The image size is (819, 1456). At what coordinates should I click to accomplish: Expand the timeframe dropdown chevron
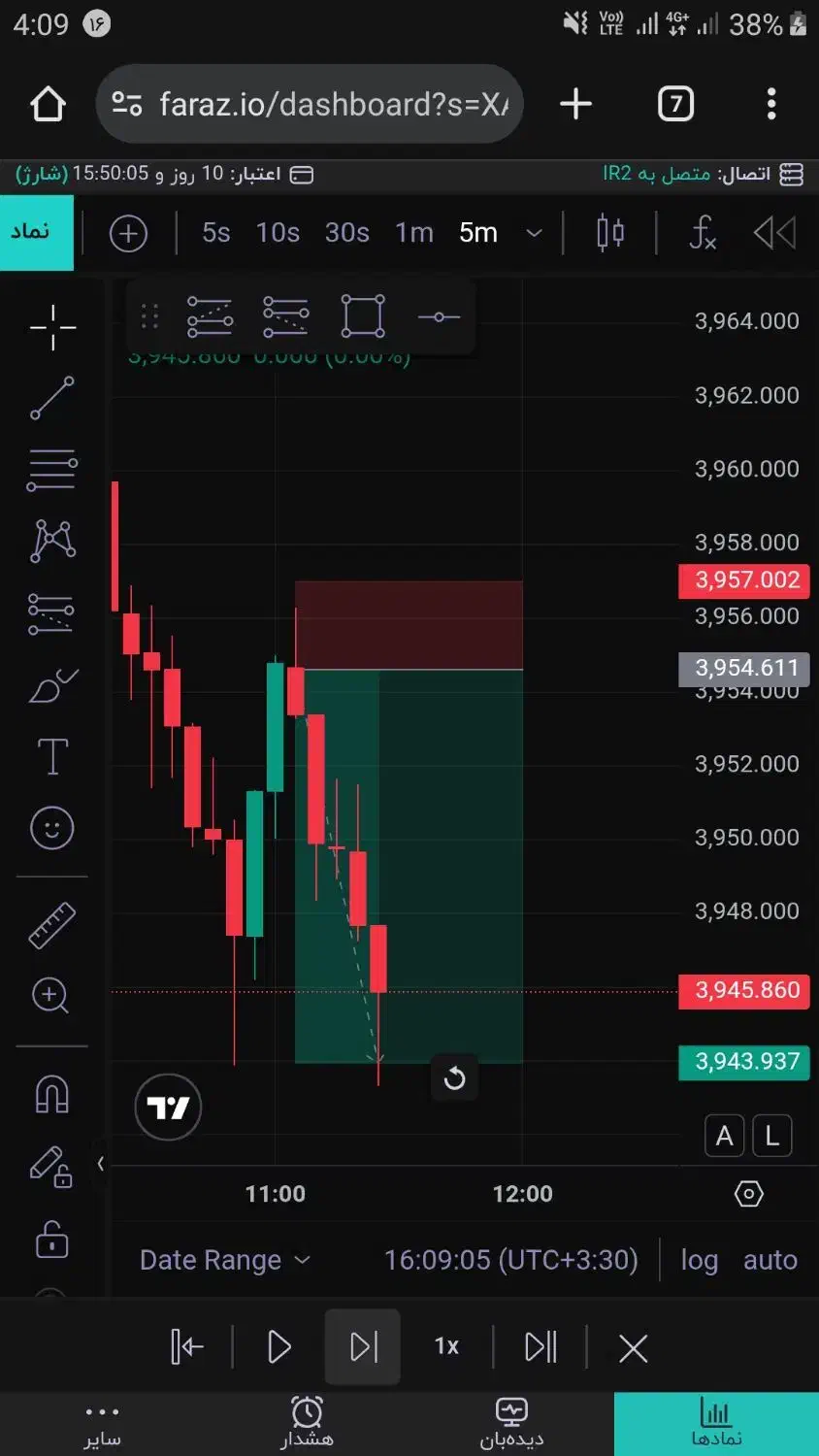coord(534,233)
